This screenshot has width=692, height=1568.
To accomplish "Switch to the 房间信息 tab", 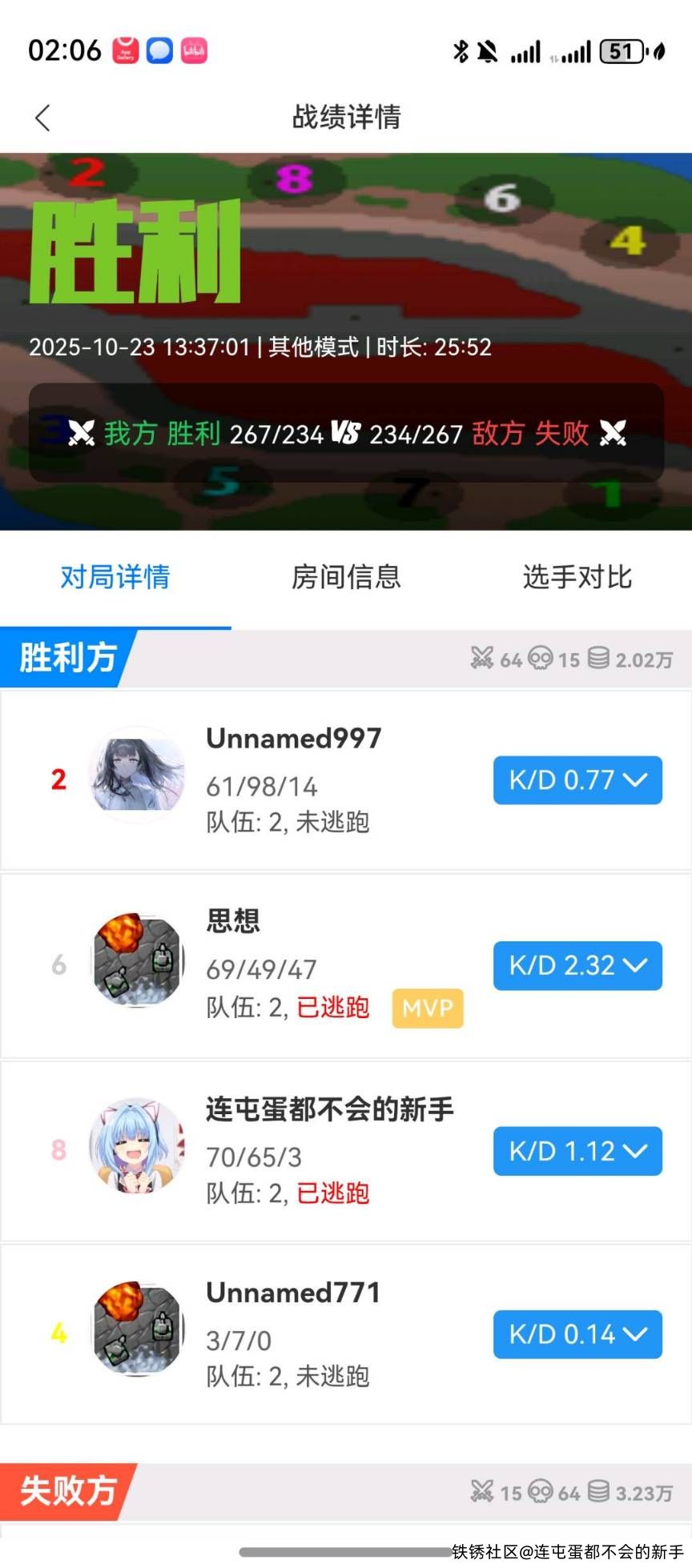I will click(345, 576).
